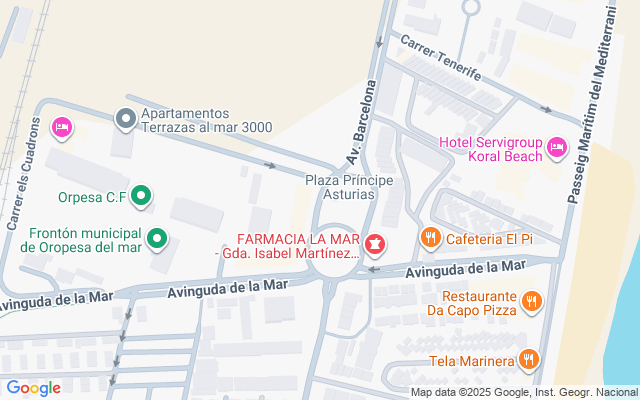The width and height of the screenshot is (640, 400).
Task: Open the unlabeled hotel pin near Carrer els Cuadrons
Action: point(62,127)
